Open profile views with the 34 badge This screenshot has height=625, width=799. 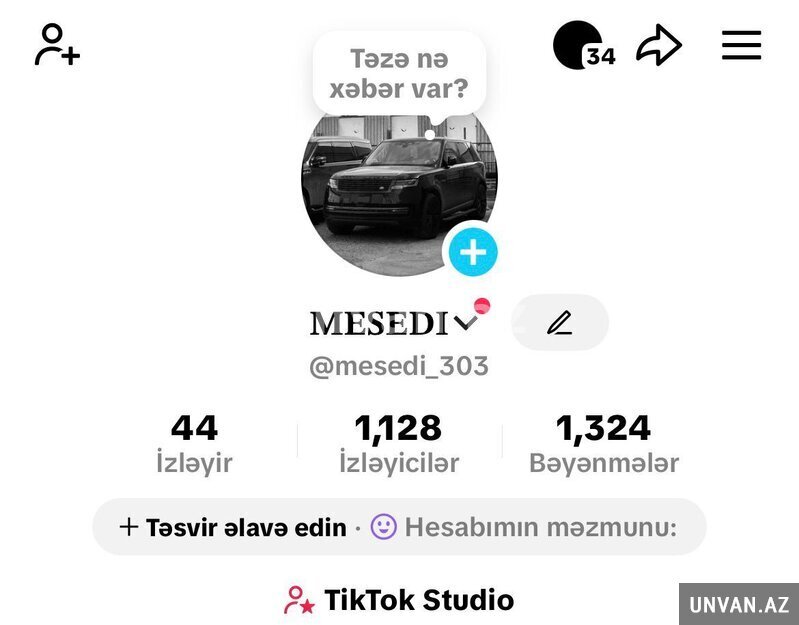(x=583, y=46)
